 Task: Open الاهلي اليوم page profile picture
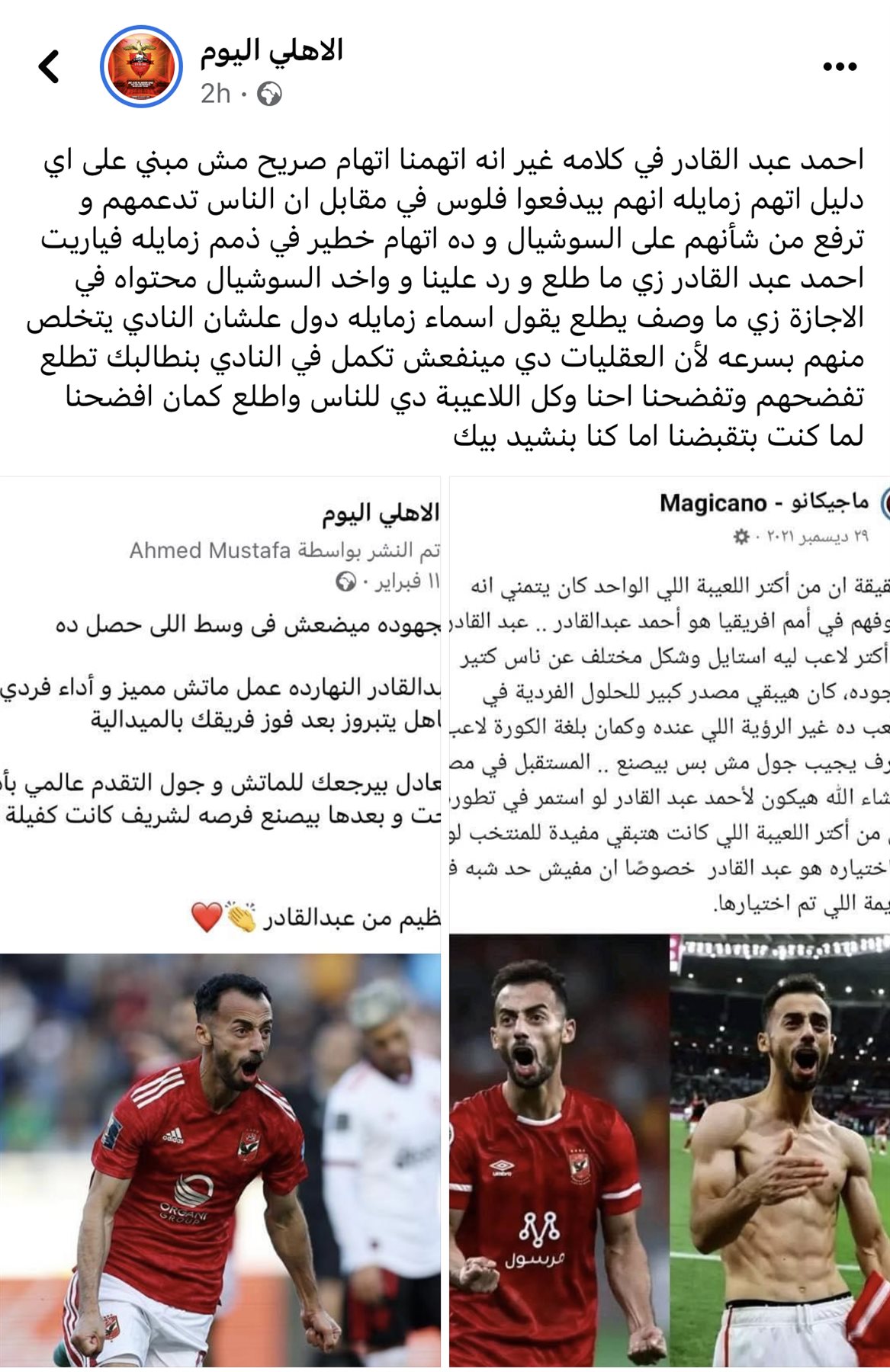141,66
